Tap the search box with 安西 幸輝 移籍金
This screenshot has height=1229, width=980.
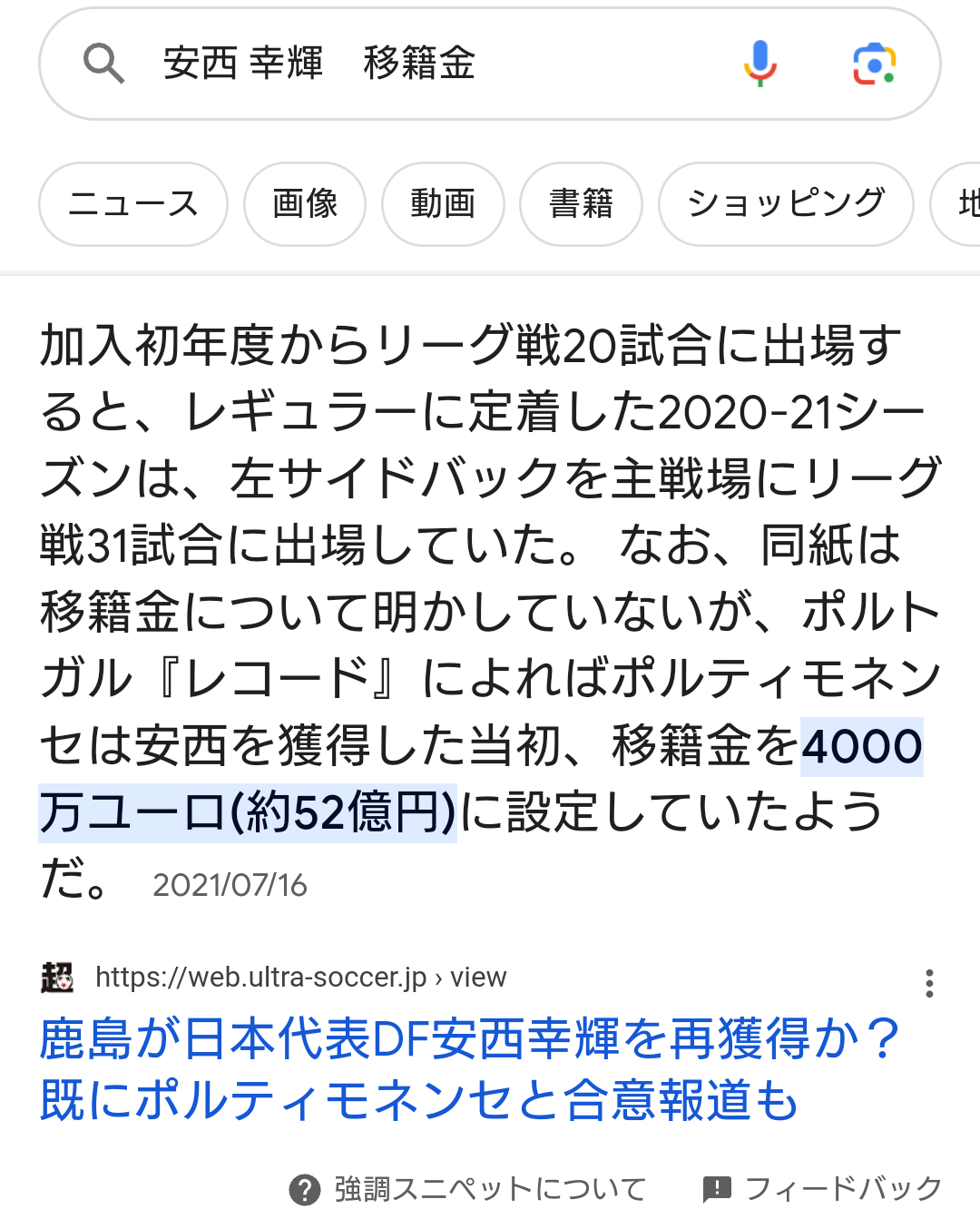tap(408, 64)
